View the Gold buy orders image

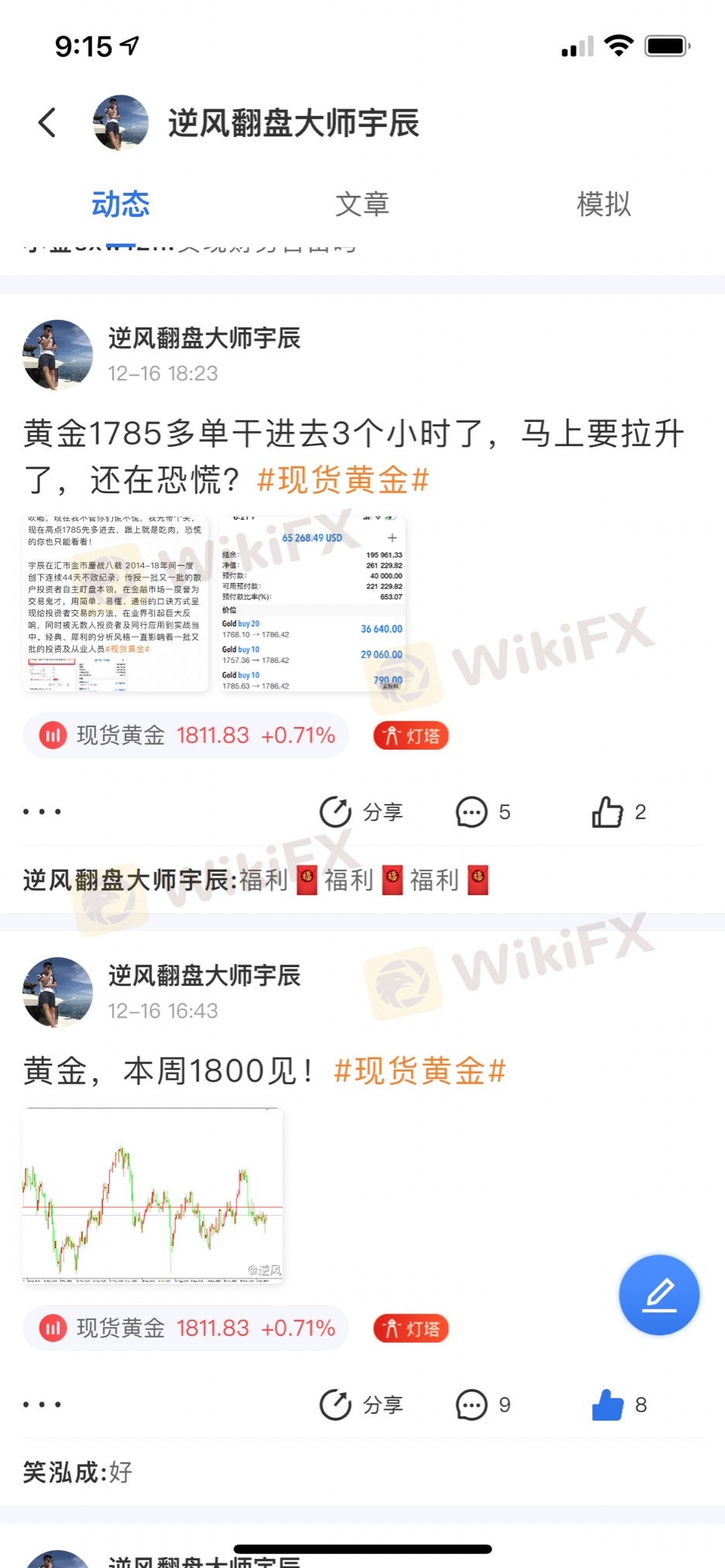312,603
